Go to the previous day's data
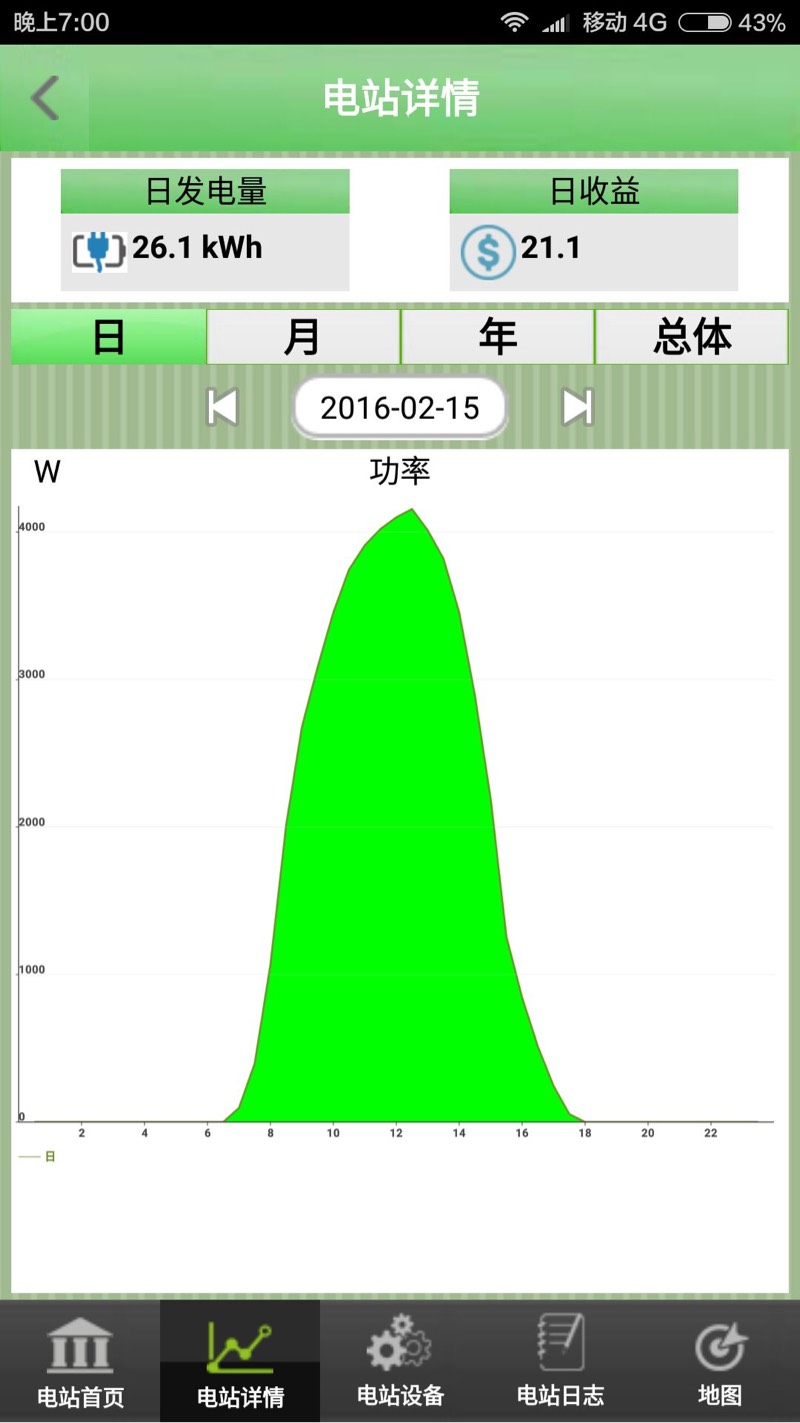 pos(222,408)
